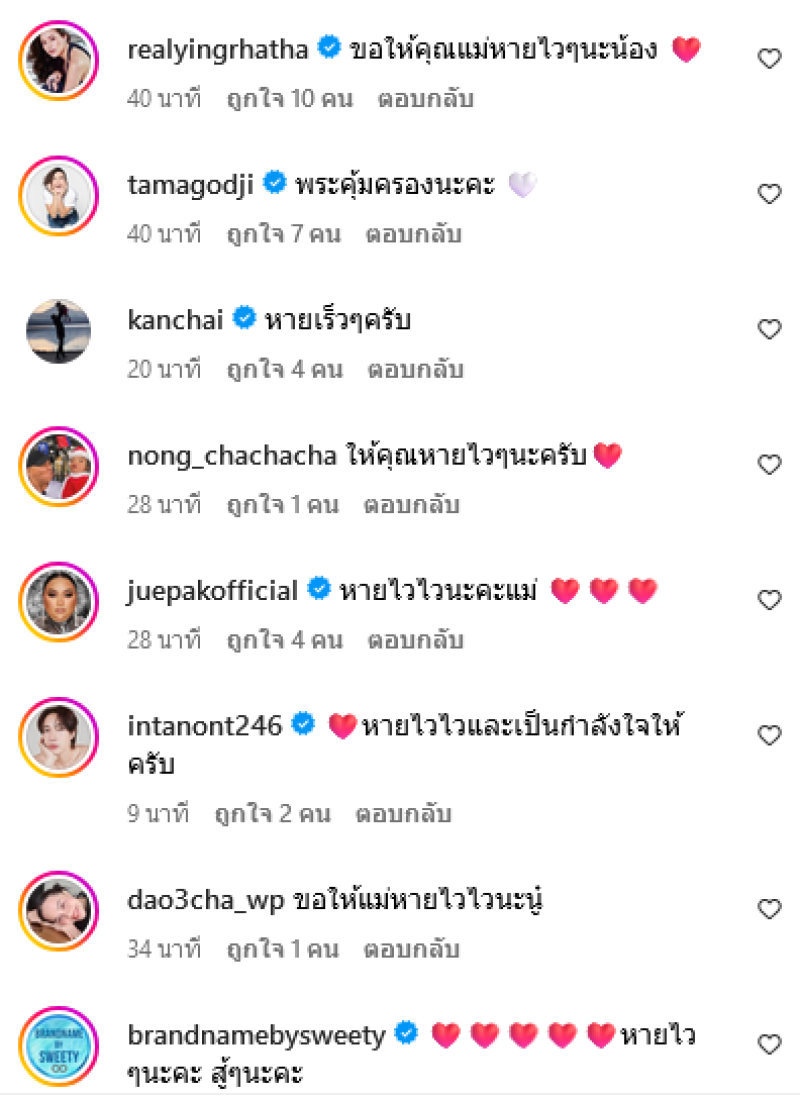Reply to tamagodji's comment
This screenshot has width=800, height=1099.
coord(413,234)
